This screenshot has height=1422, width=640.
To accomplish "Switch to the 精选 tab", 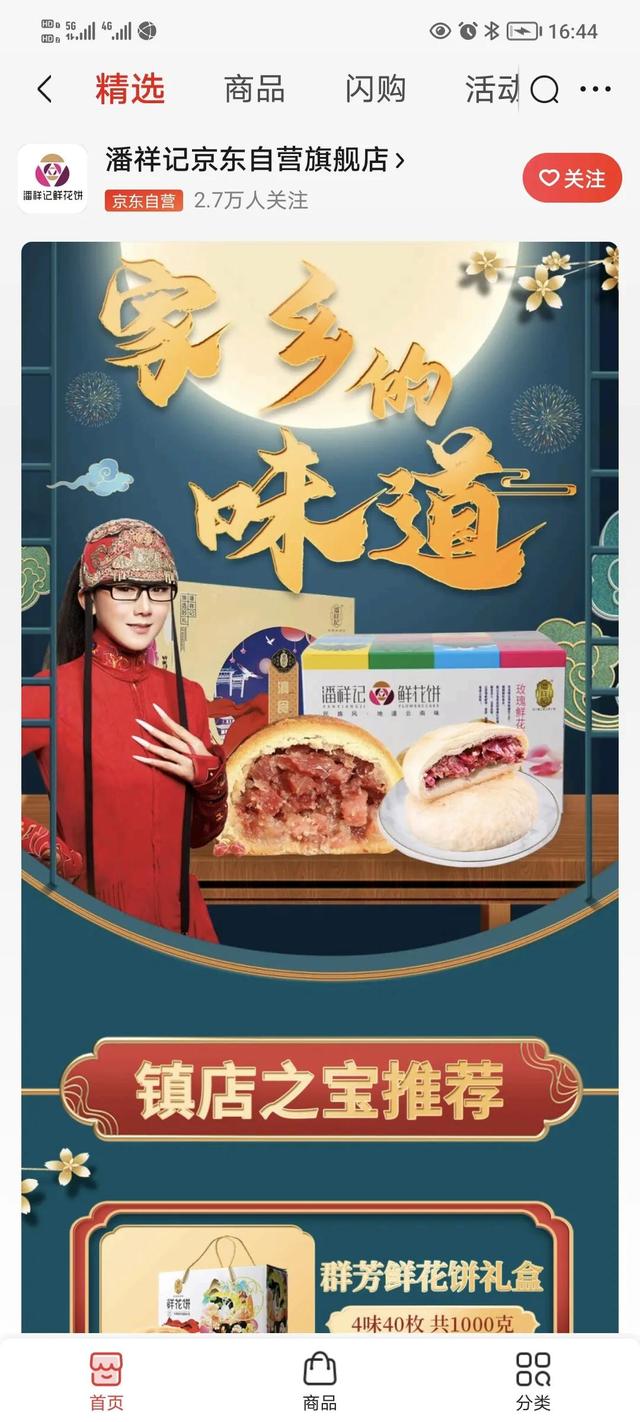I will tap(130, 90).
